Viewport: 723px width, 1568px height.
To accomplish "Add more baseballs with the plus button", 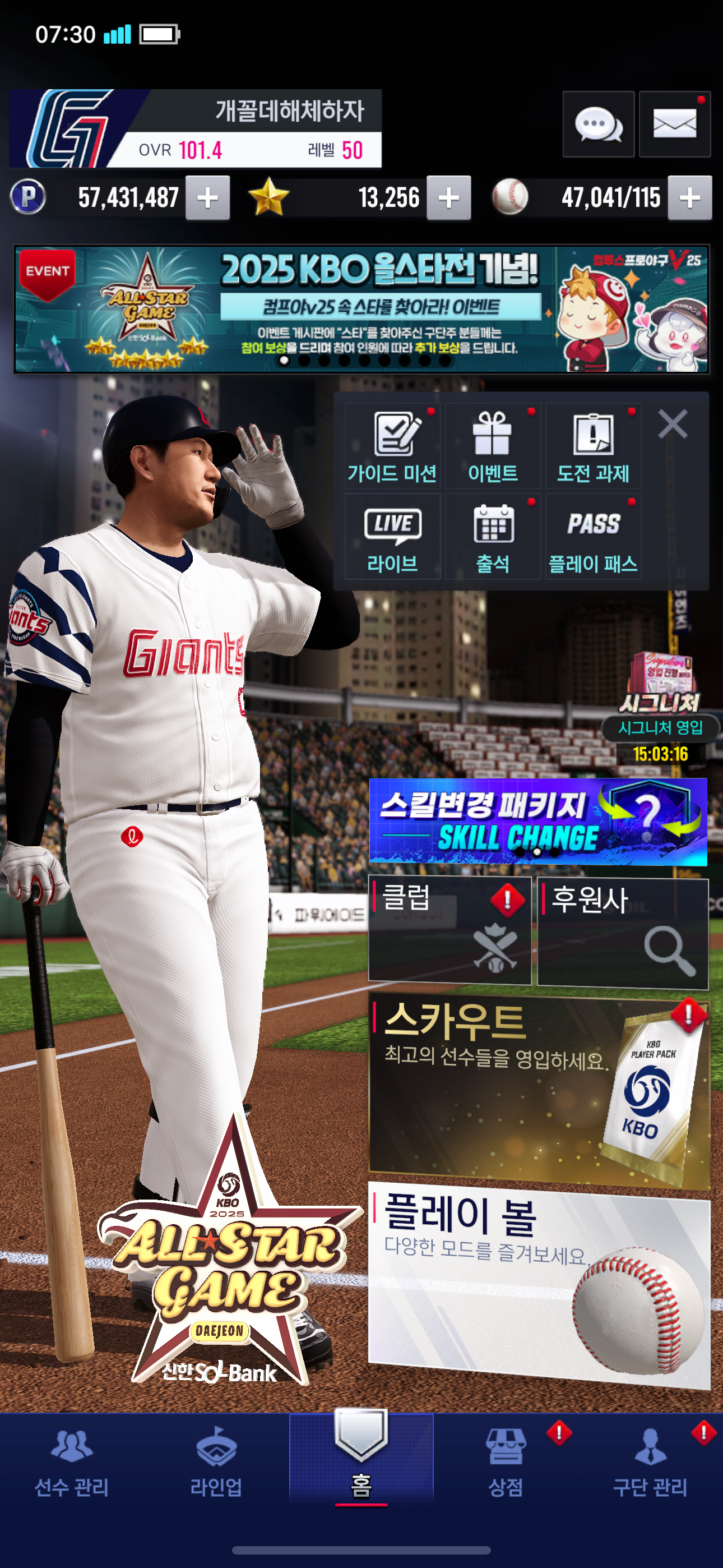I will (x=689, y=198).
